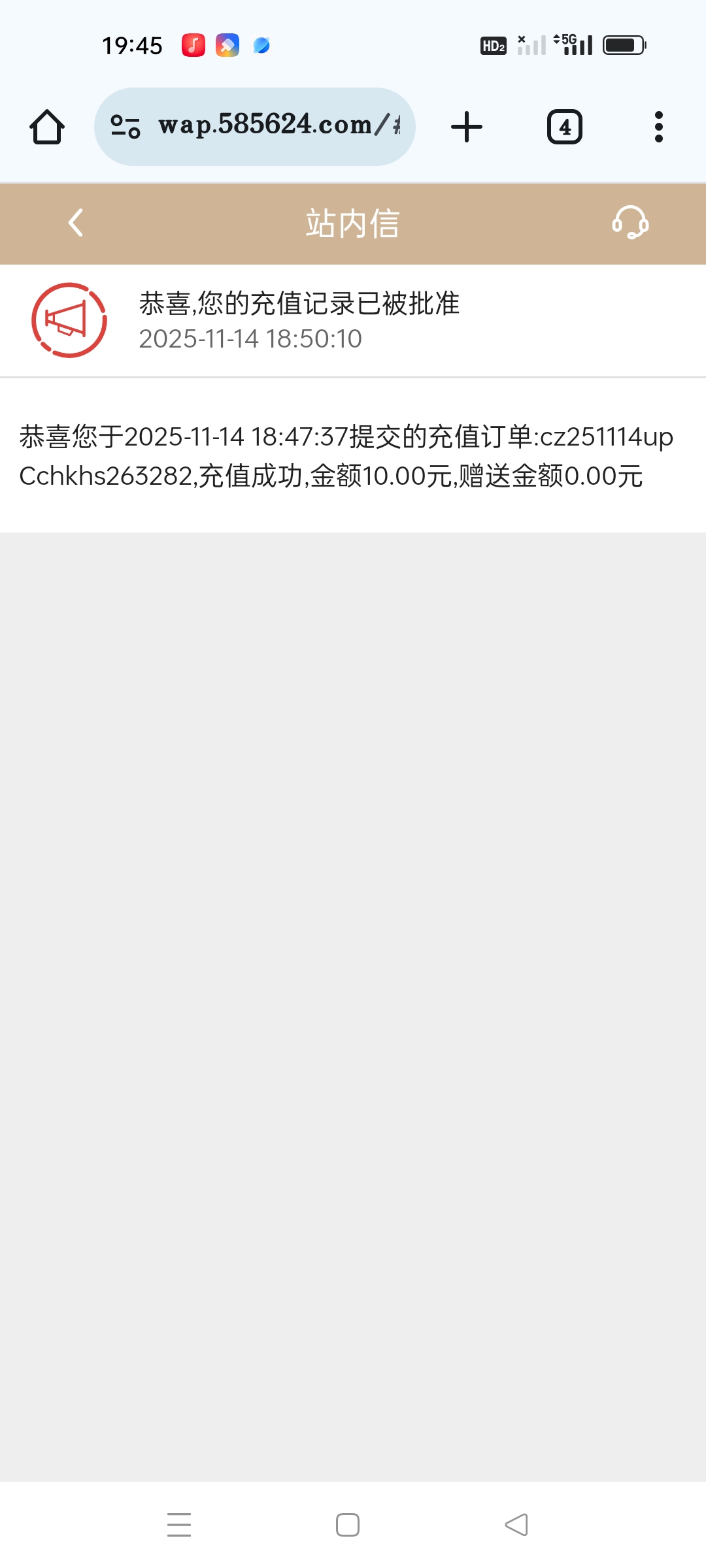Contact customer service via headset icon

pos(630,223)
